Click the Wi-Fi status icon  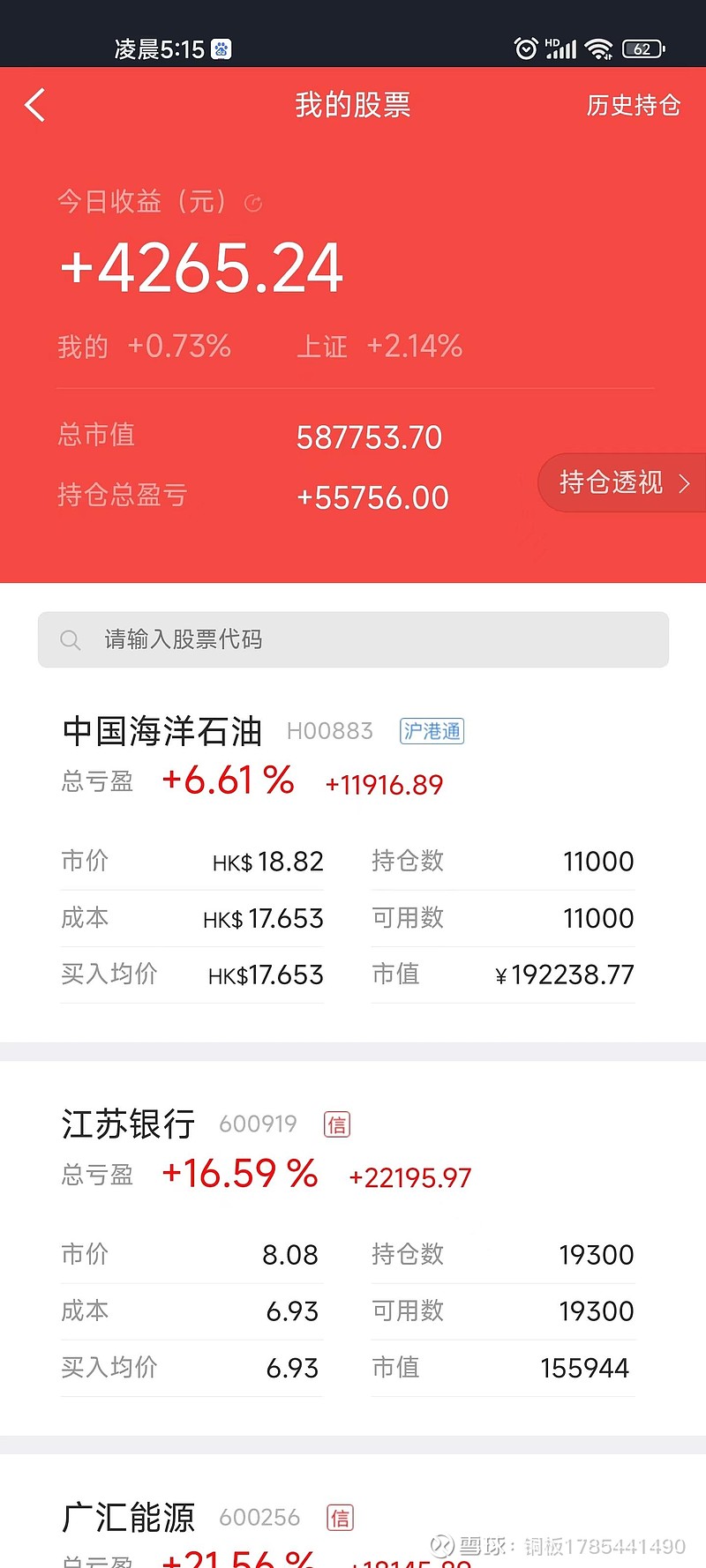click(x=599, y=49)
